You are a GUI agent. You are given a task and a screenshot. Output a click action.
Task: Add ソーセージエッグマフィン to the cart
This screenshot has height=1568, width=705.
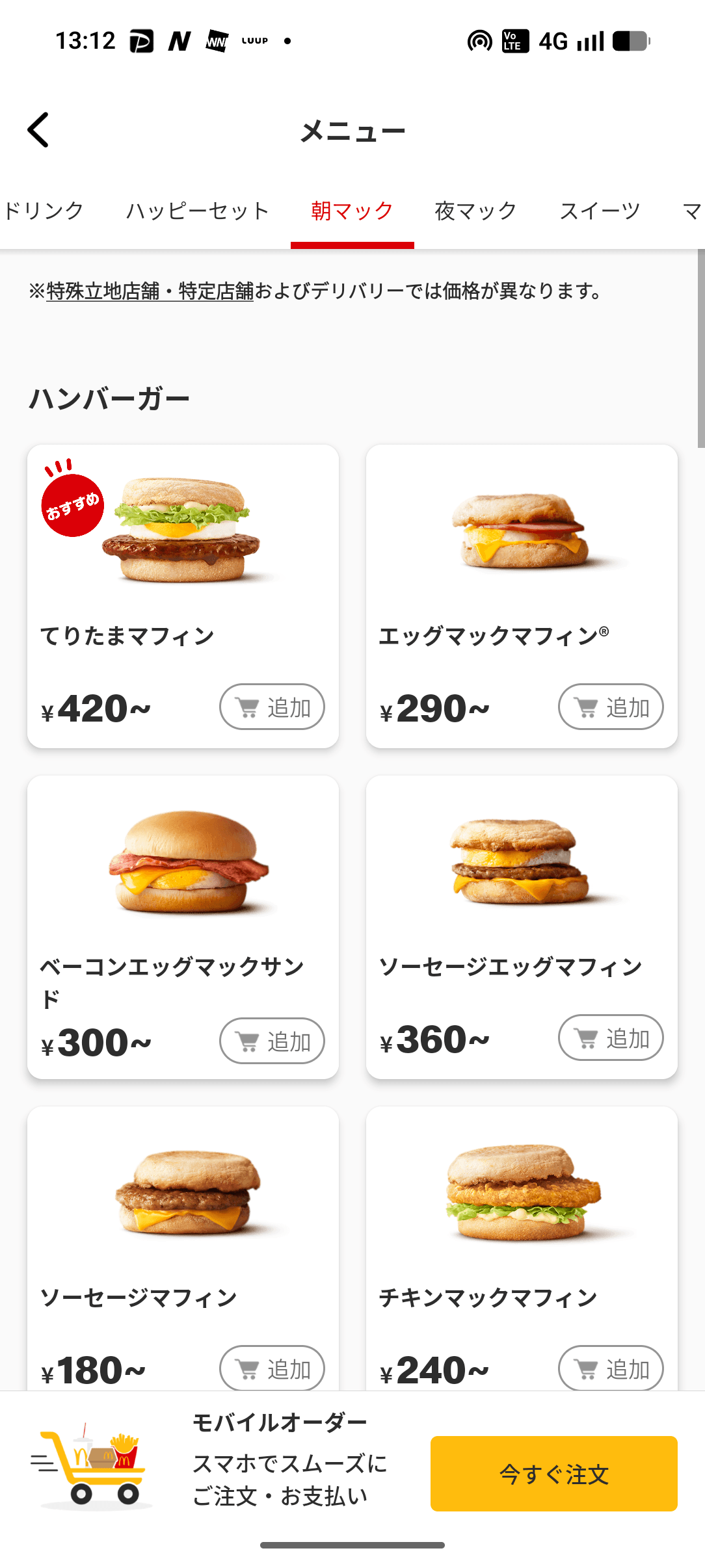[611, 1038]
